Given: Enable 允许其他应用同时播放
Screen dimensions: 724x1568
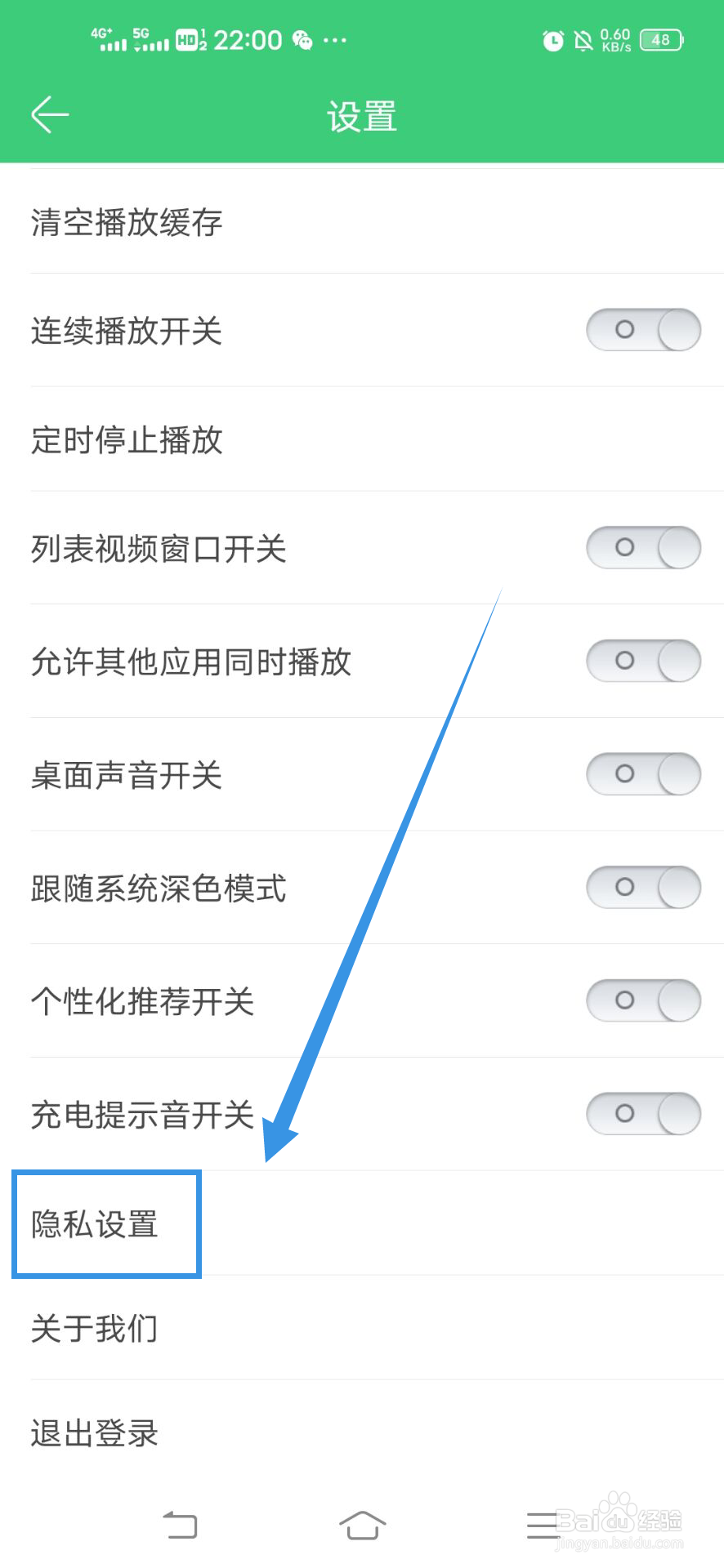Looking at the screenshot, I should coord(642,661).
